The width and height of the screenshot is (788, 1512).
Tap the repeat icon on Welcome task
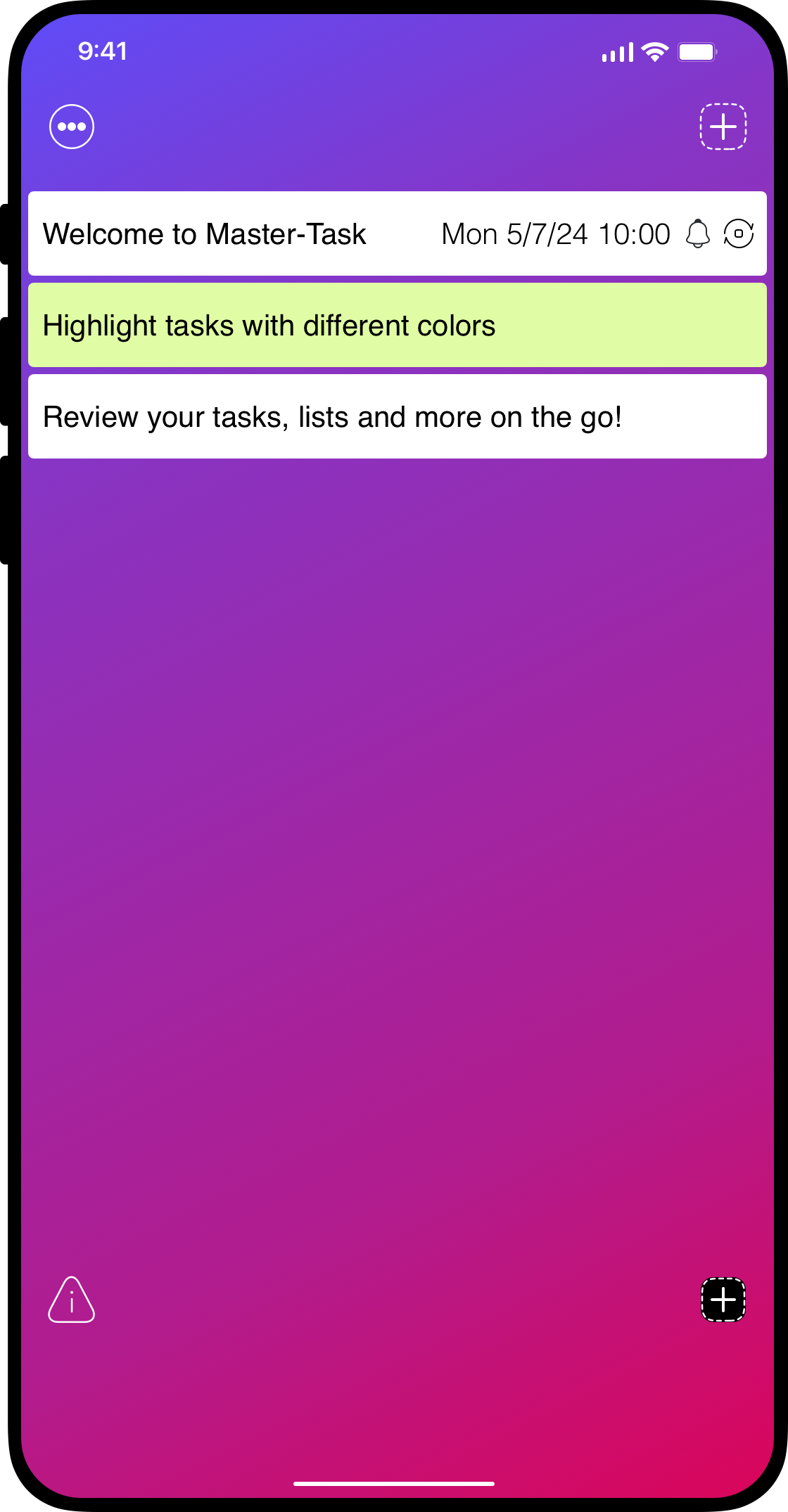click(x=739, y=234)
